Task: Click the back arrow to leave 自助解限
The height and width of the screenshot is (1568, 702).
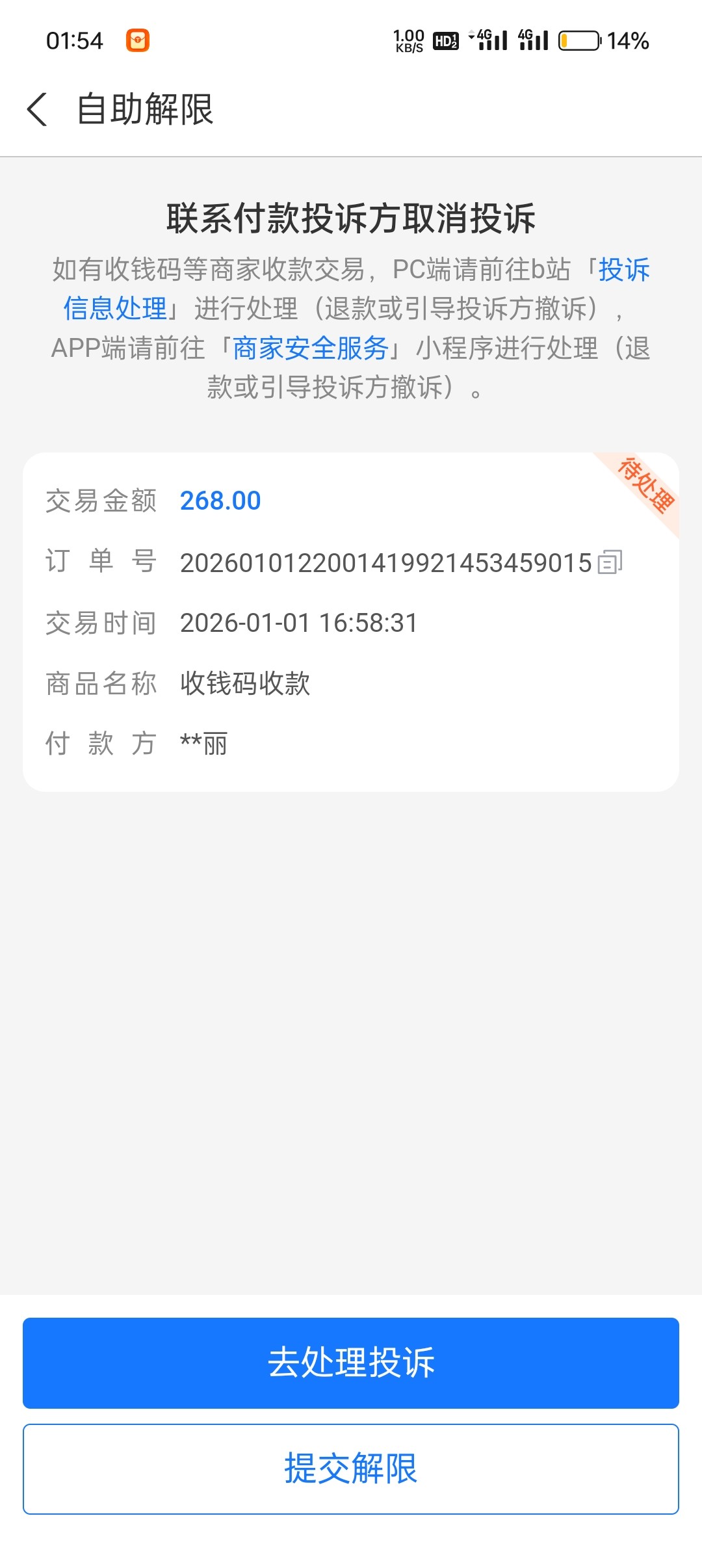Action: [39, 111]
